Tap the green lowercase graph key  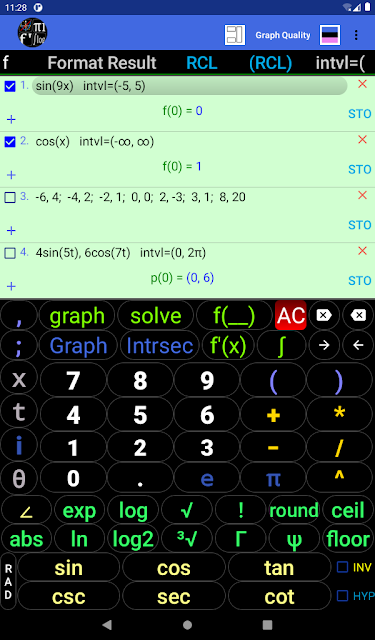[x=77, y=316]
